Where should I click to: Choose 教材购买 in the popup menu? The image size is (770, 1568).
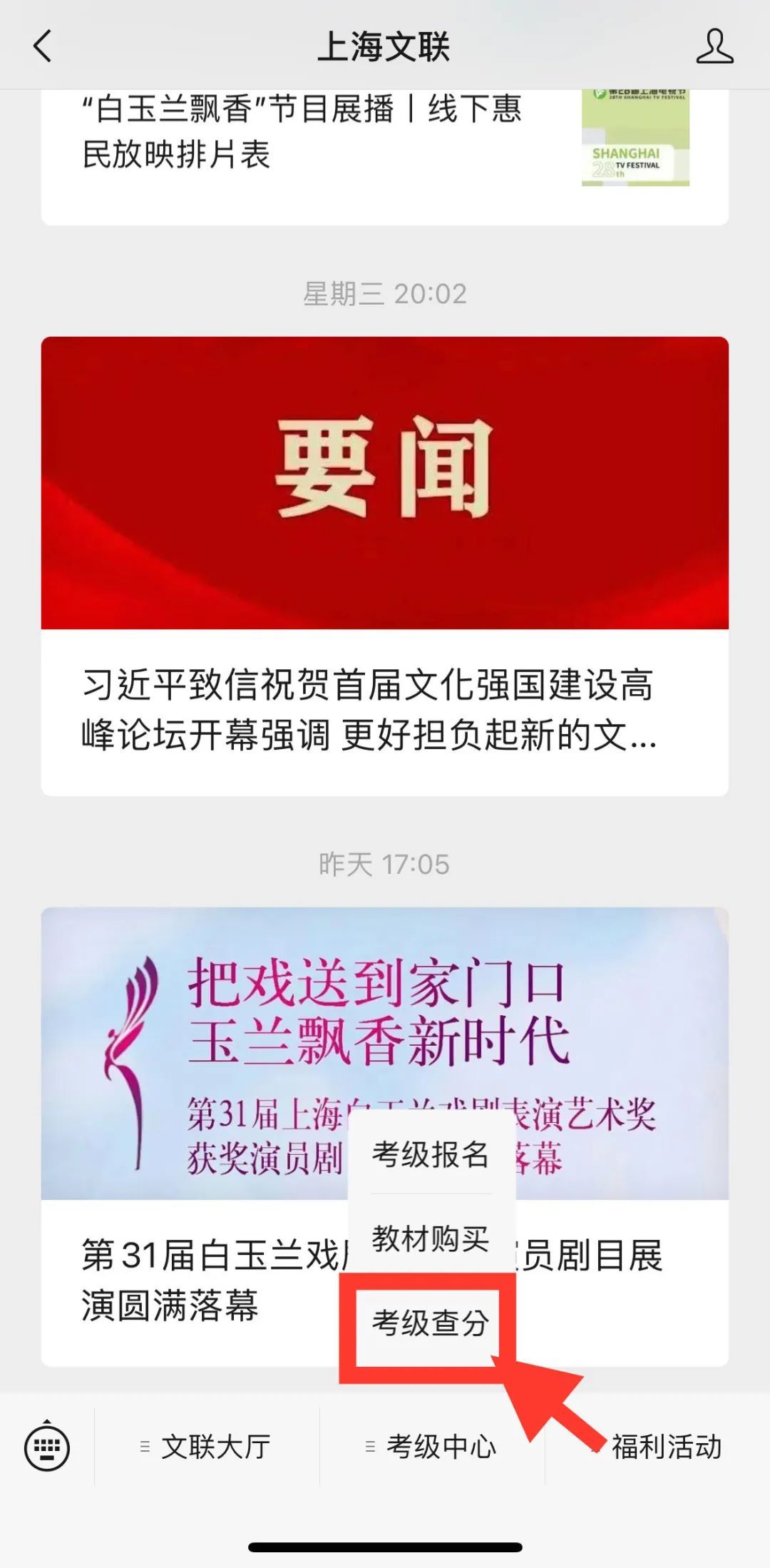pyautogui.click(x=431, y=1238)
